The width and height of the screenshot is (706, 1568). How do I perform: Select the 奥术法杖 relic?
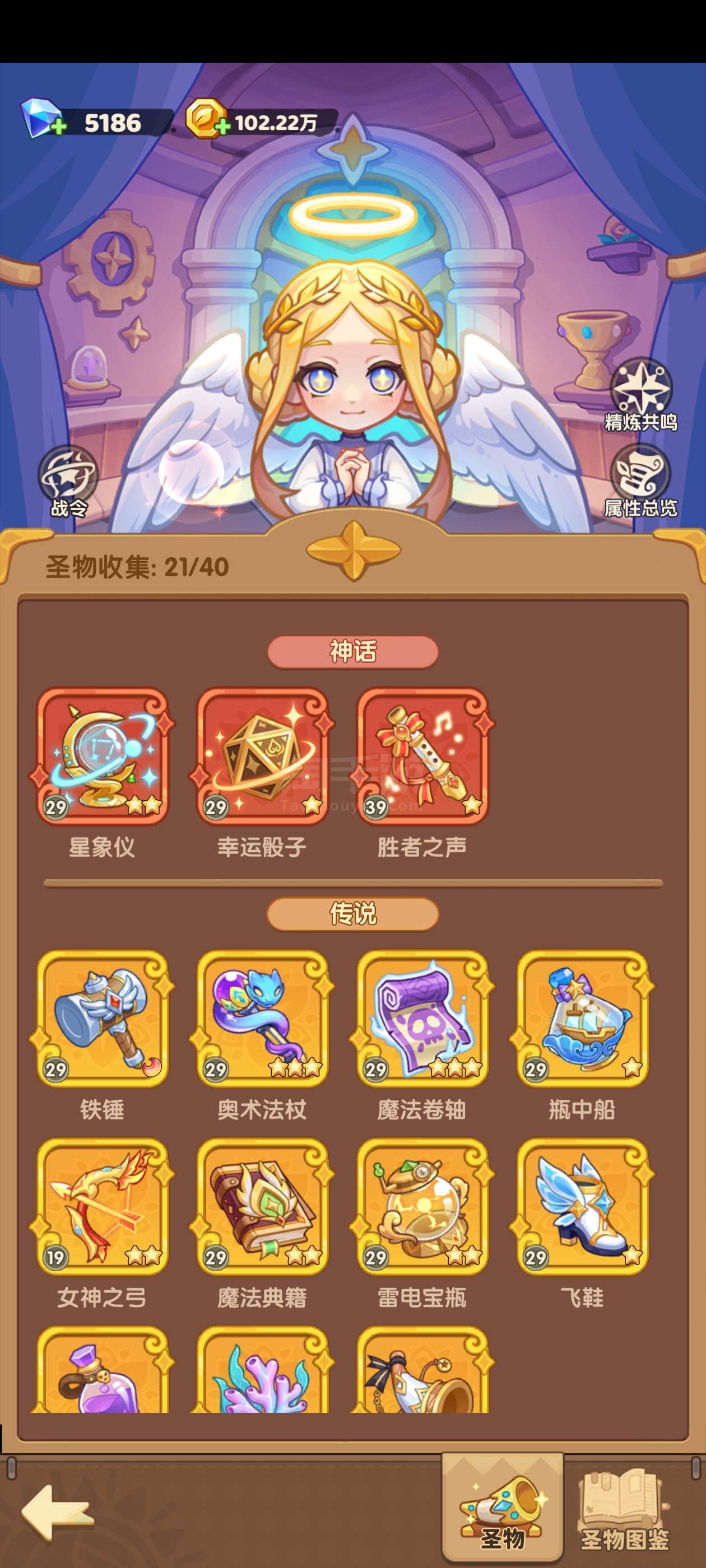(x=262, y=1018)
